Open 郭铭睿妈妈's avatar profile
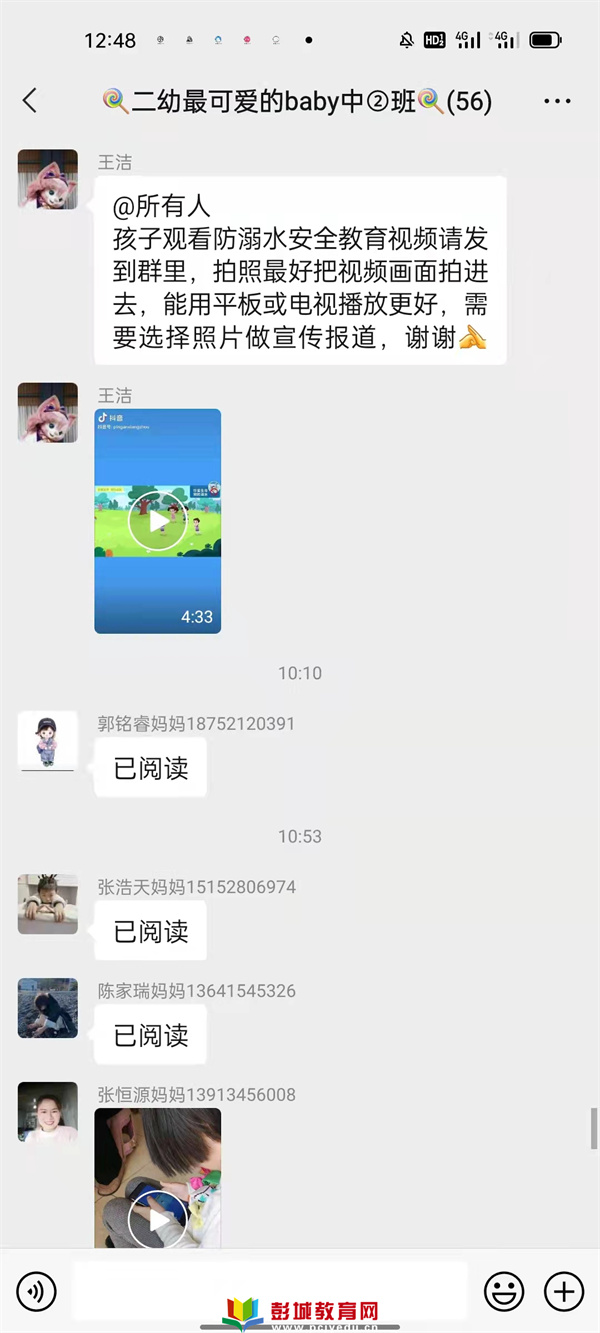Image resolution: width=600 pixels, height=1333 pixels. point(48,741)
